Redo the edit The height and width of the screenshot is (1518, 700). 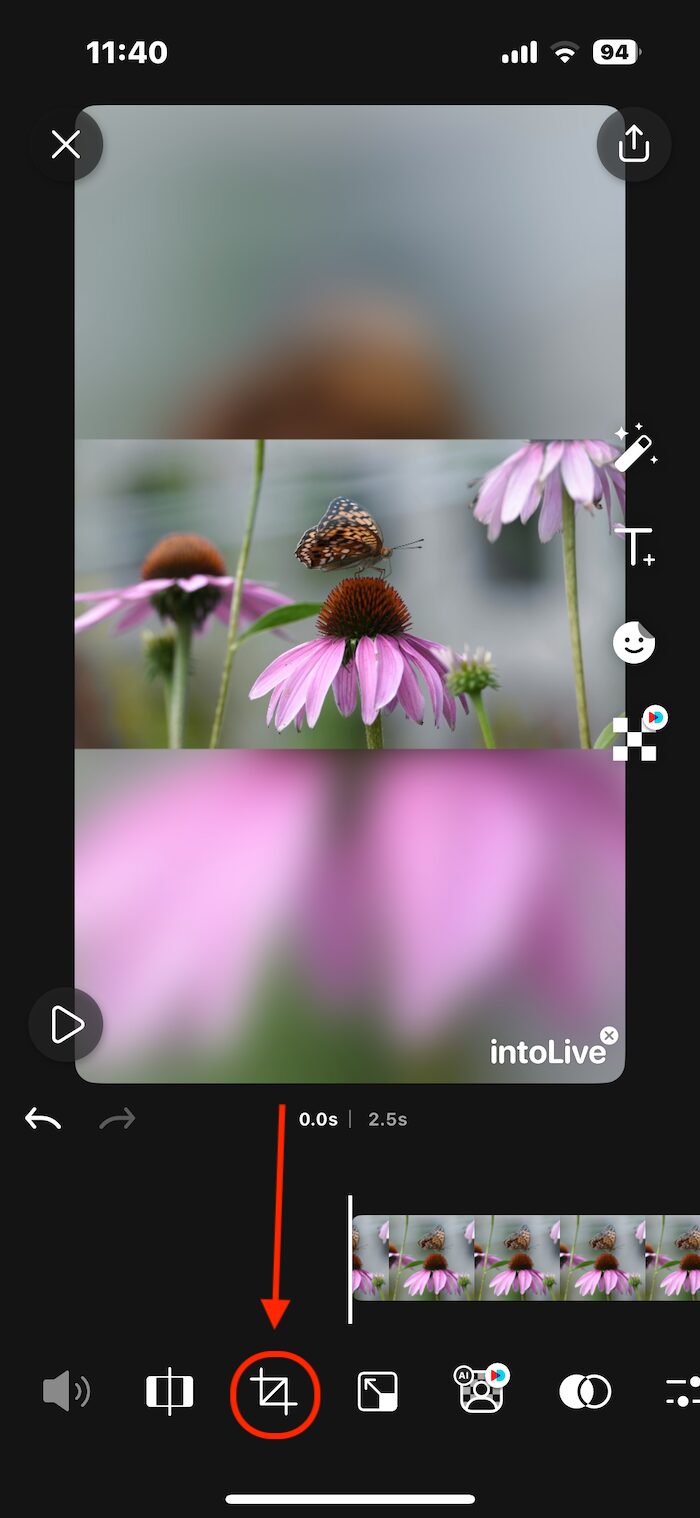[117, 1119]
